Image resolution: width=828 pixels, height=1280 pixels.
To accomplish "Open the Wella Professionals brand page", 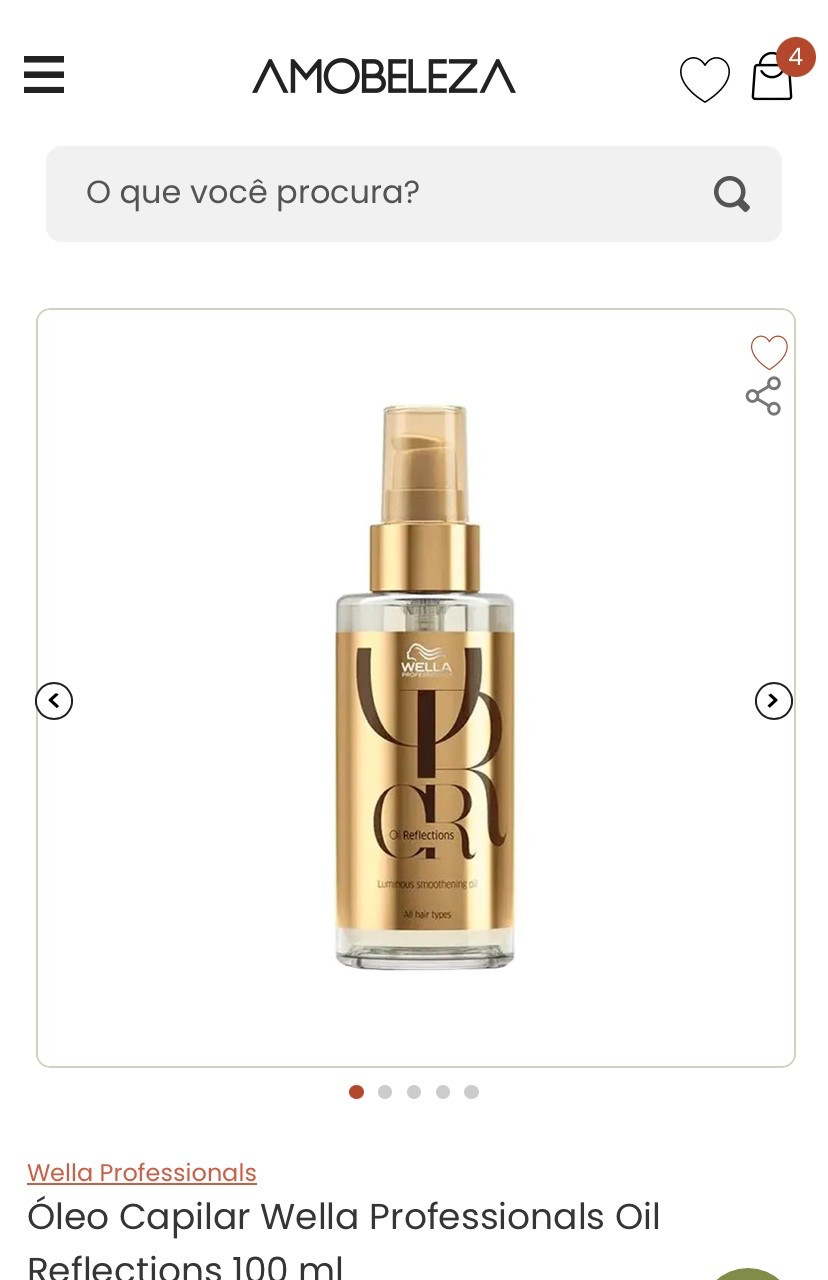I will (141, 1172).
